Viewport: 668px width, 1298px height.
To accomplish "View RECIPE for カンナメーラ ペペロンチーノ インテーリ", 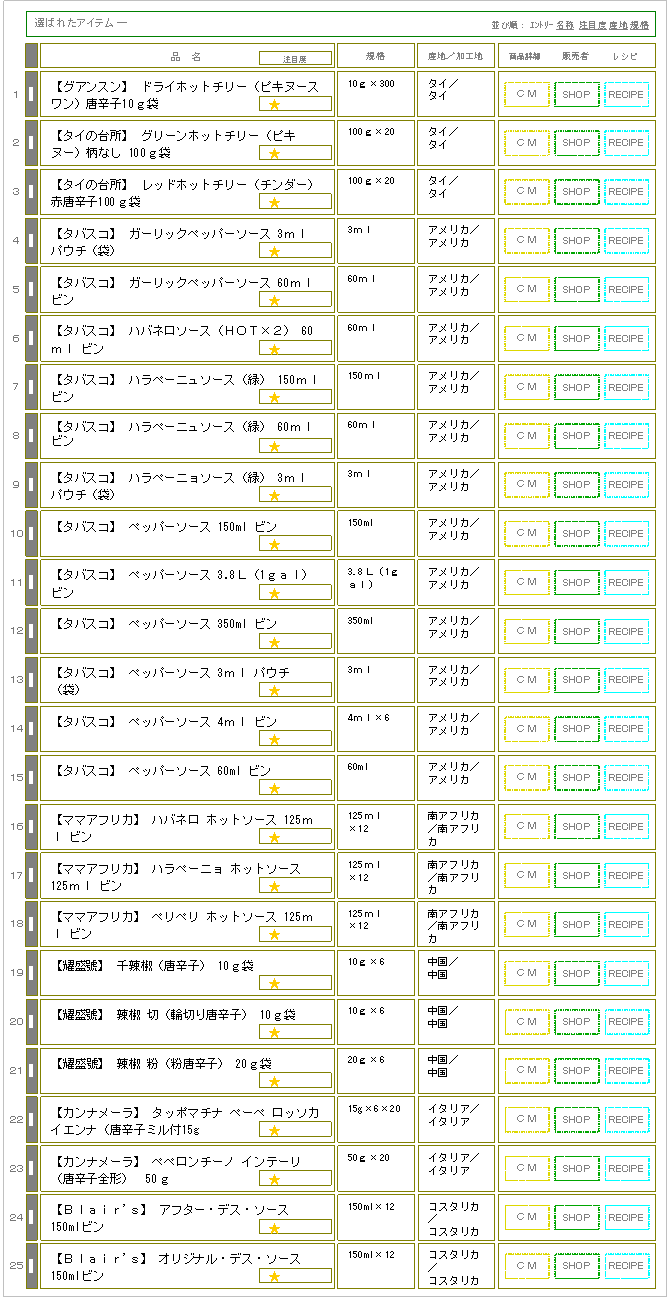I will tap(626, 1169).
